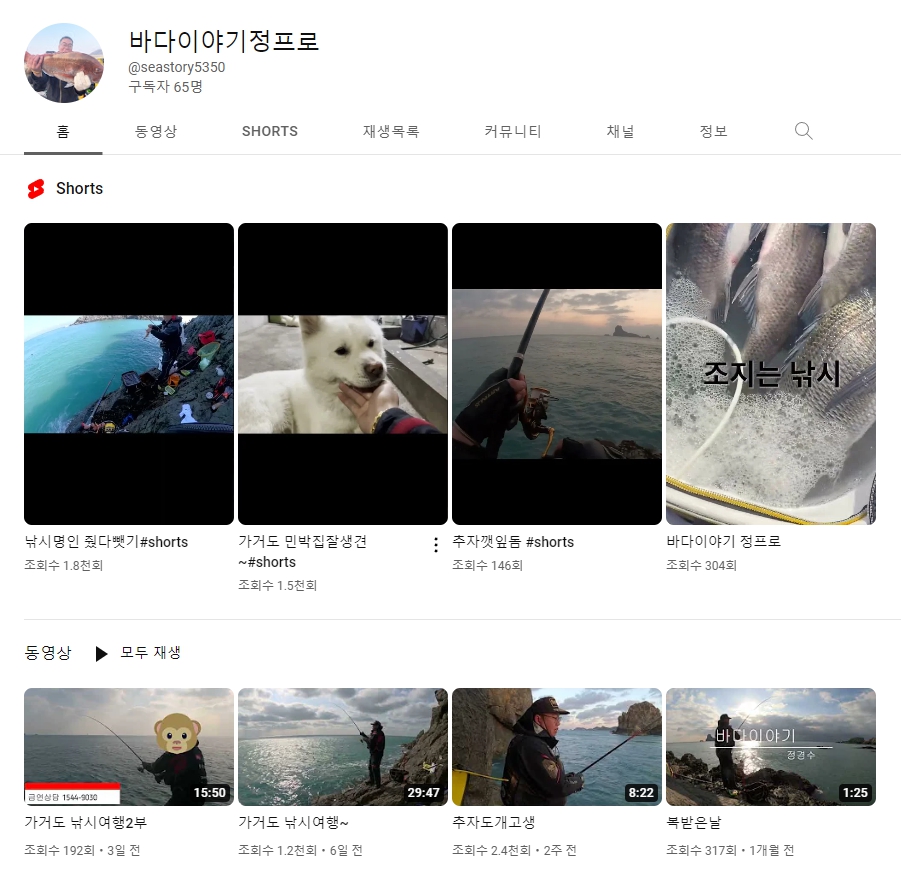901x893 pixels.
Task: Play the short 낚시명인 줬다뺏기#shorts
Action: coord(129,374)
